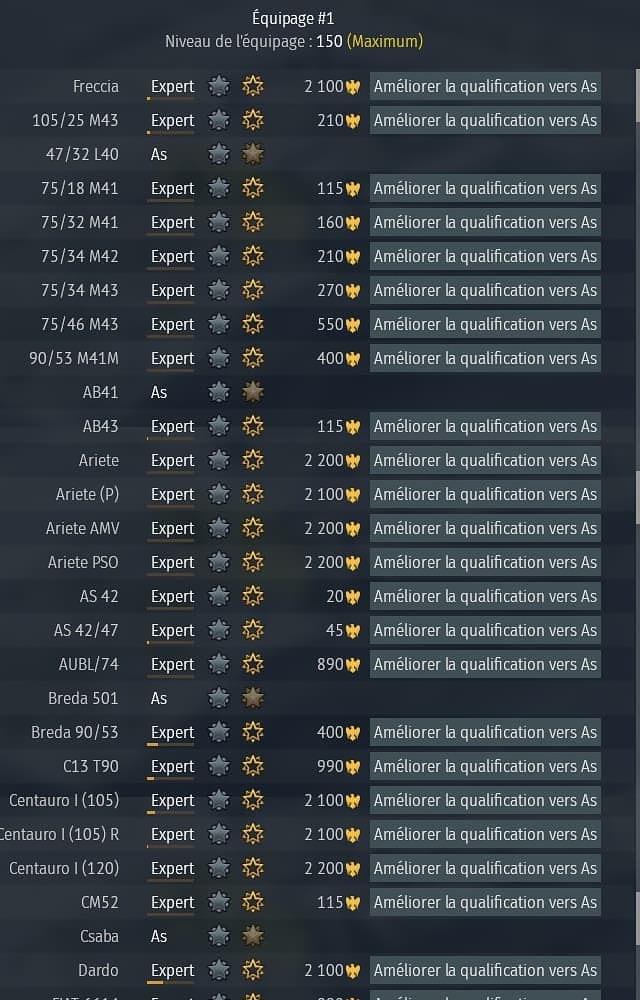Viewport: 640px width, 1000px height.
Task: Select Améliorer la qualification for 75/34 M42
Action: coord(485,257)
